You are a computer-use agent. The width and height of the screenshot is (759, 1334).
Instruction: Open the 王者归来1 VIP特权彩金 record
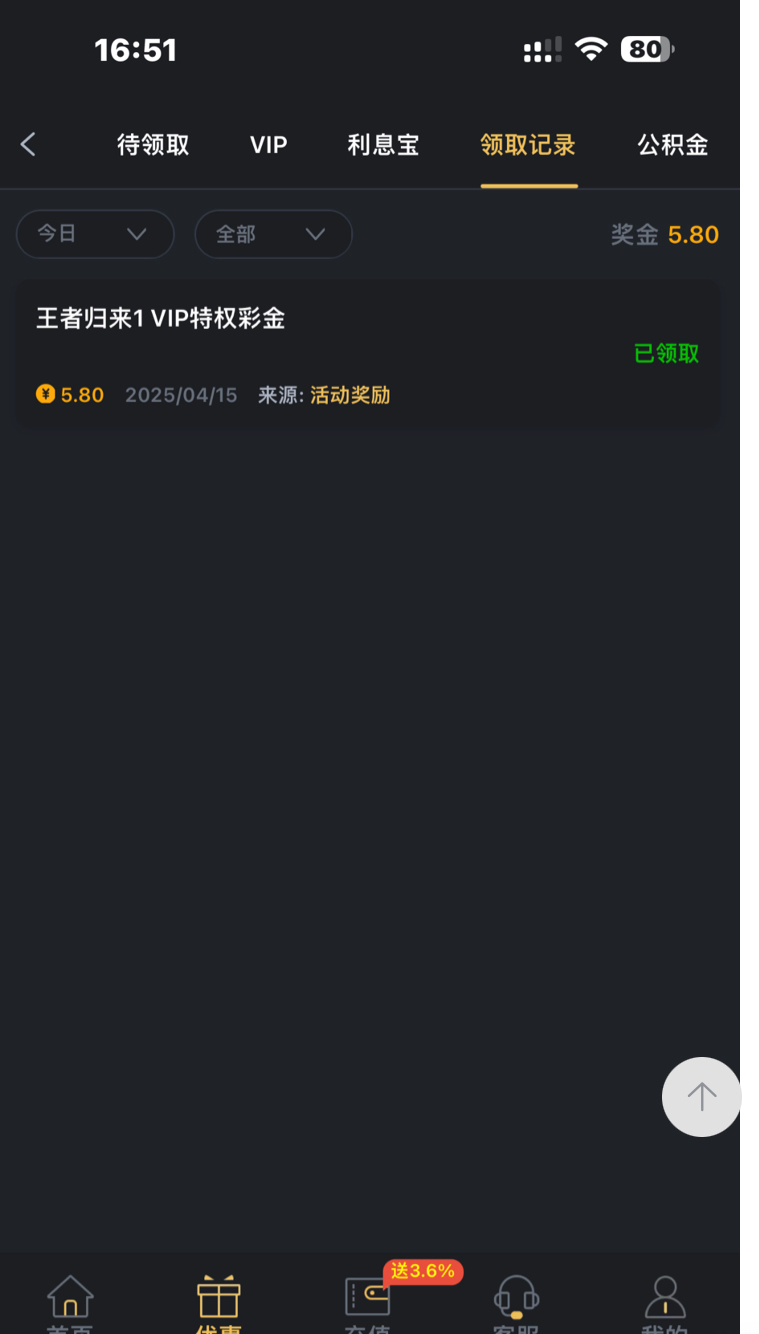coord(367,354)
